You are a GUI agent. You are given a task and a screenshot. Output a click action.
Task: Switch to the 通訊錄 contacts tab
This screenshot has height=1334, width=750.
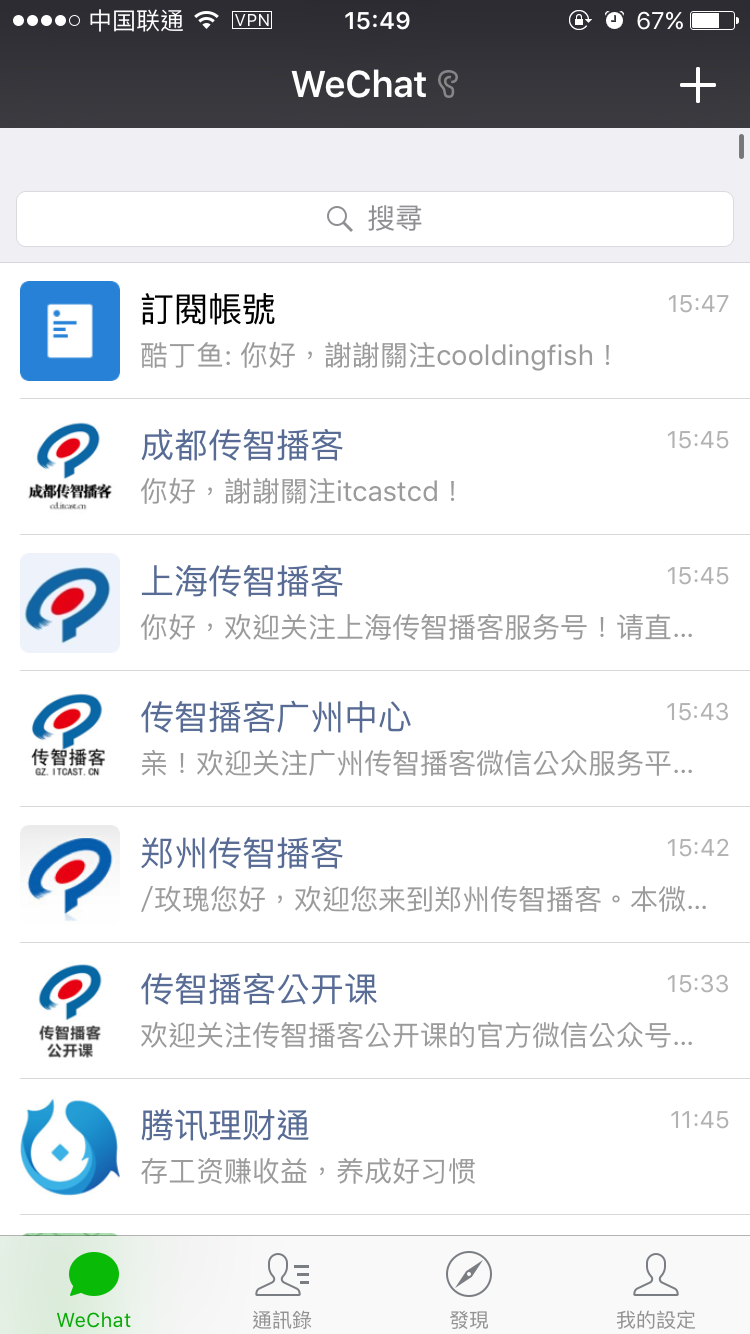[281, 1290]
